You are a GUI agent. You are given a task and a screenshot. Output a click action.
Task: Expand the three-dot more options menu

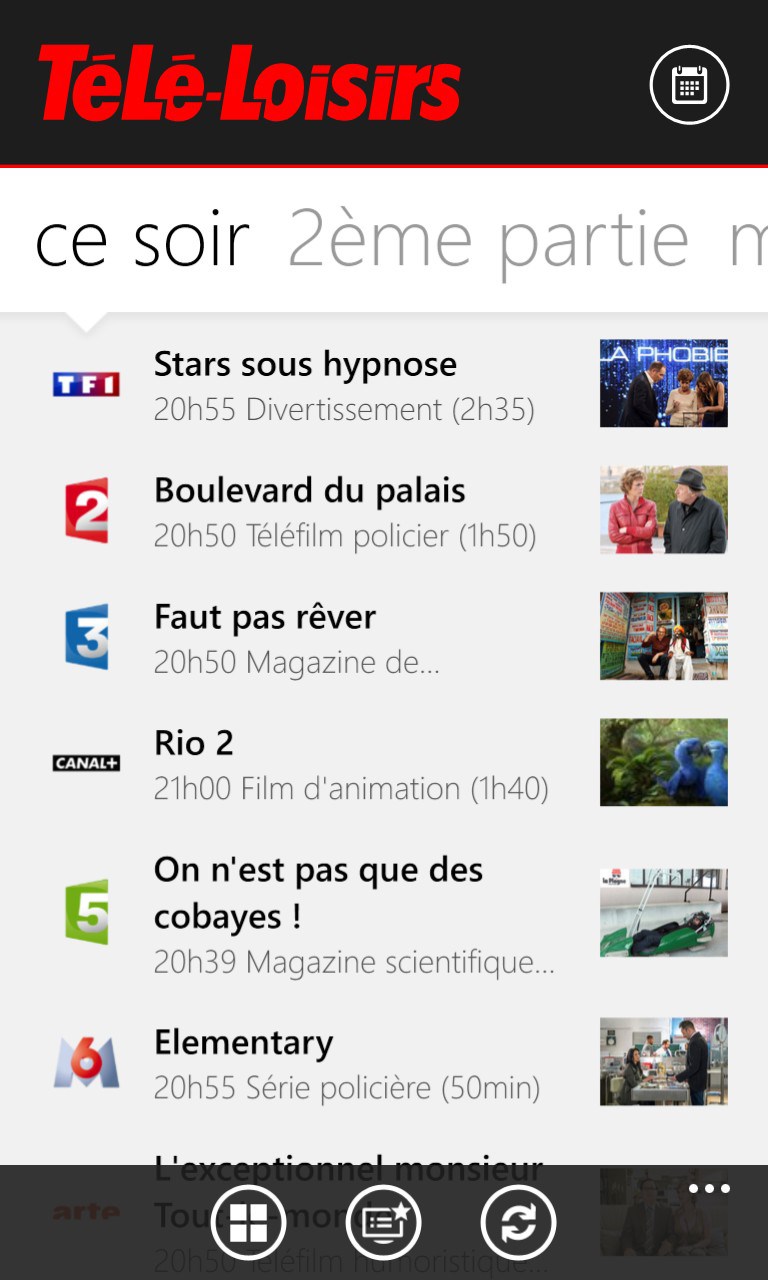[709, 1189]
